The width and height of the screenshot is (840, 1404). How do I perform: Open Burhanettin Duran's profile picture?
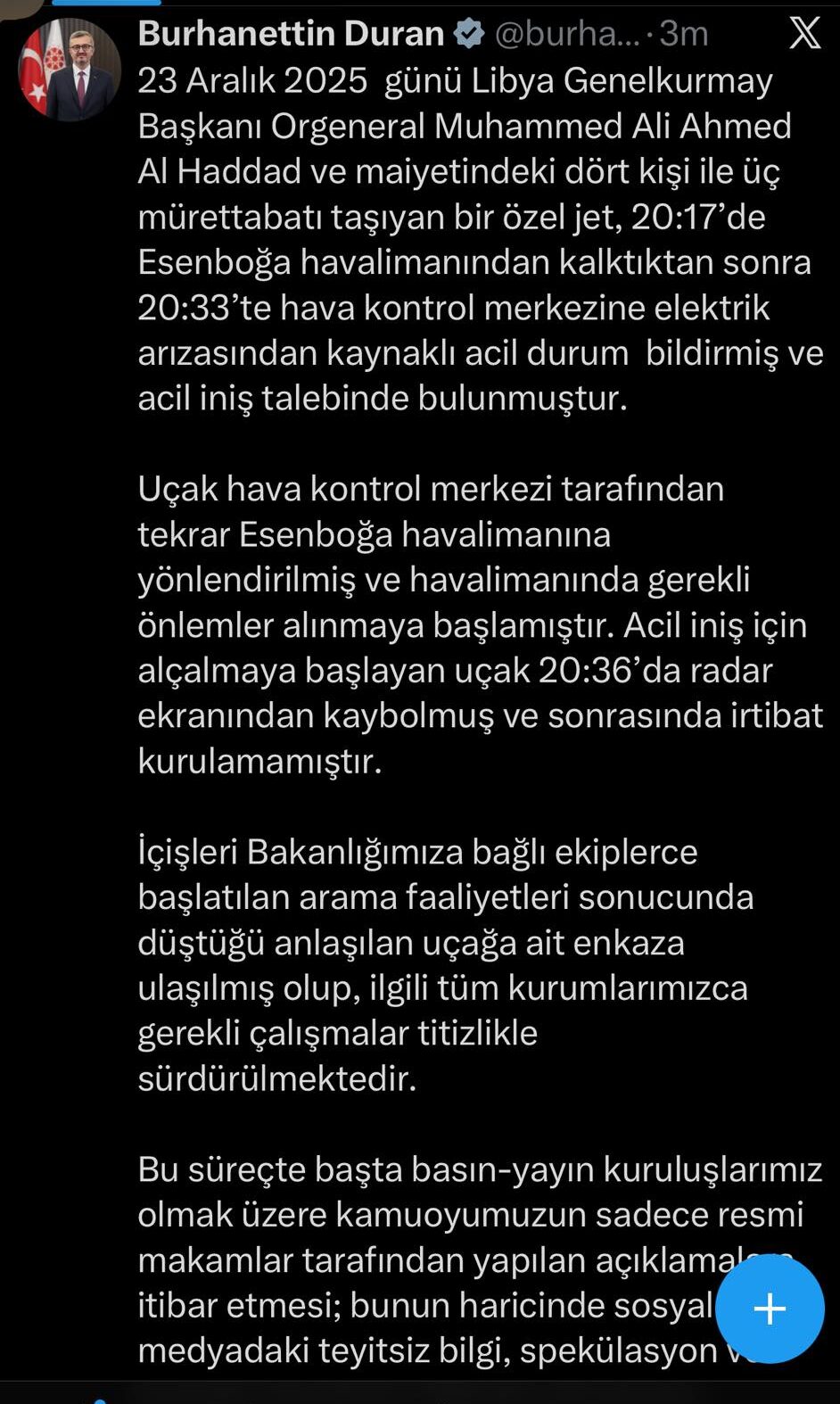tap(70, 70)
